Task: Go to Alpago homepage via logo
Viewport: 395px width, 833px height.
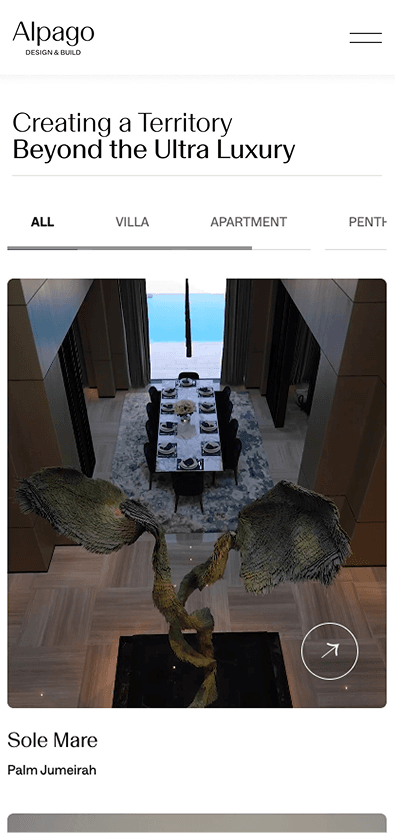Action: pos(53,38)
